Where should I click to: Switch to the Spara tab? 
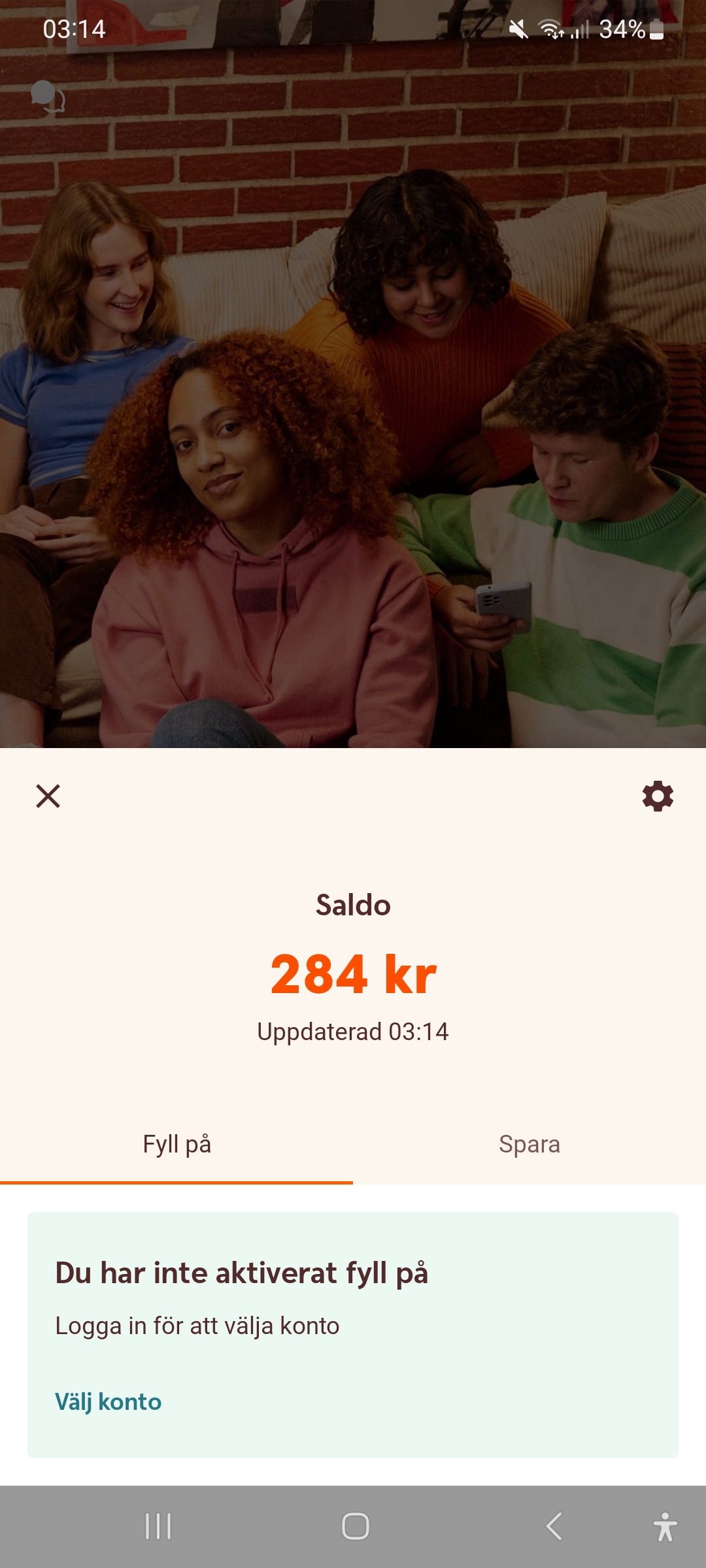(529, 1145)
